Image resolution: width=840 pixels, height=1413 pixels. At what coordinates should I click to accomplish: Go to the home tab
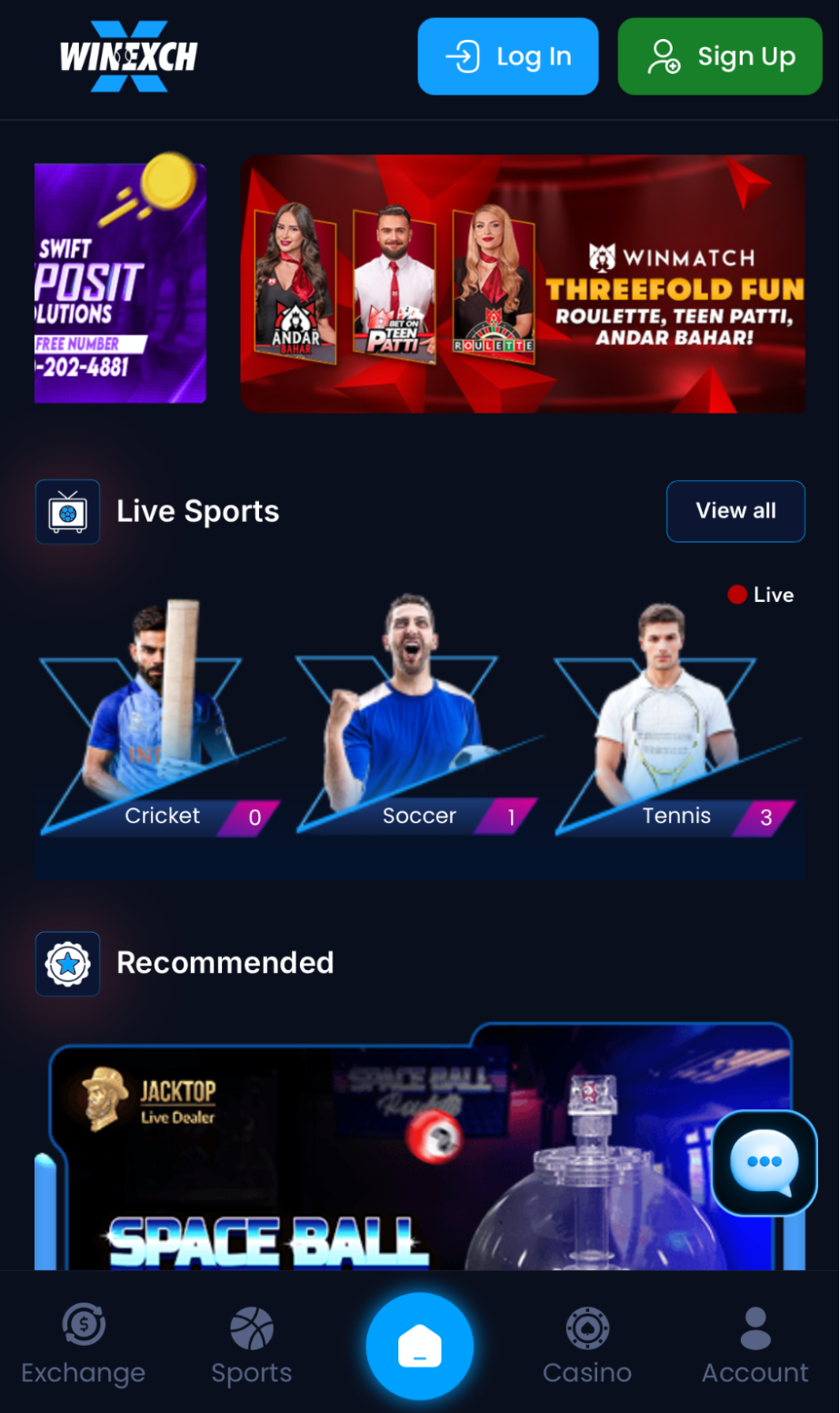419,1346
